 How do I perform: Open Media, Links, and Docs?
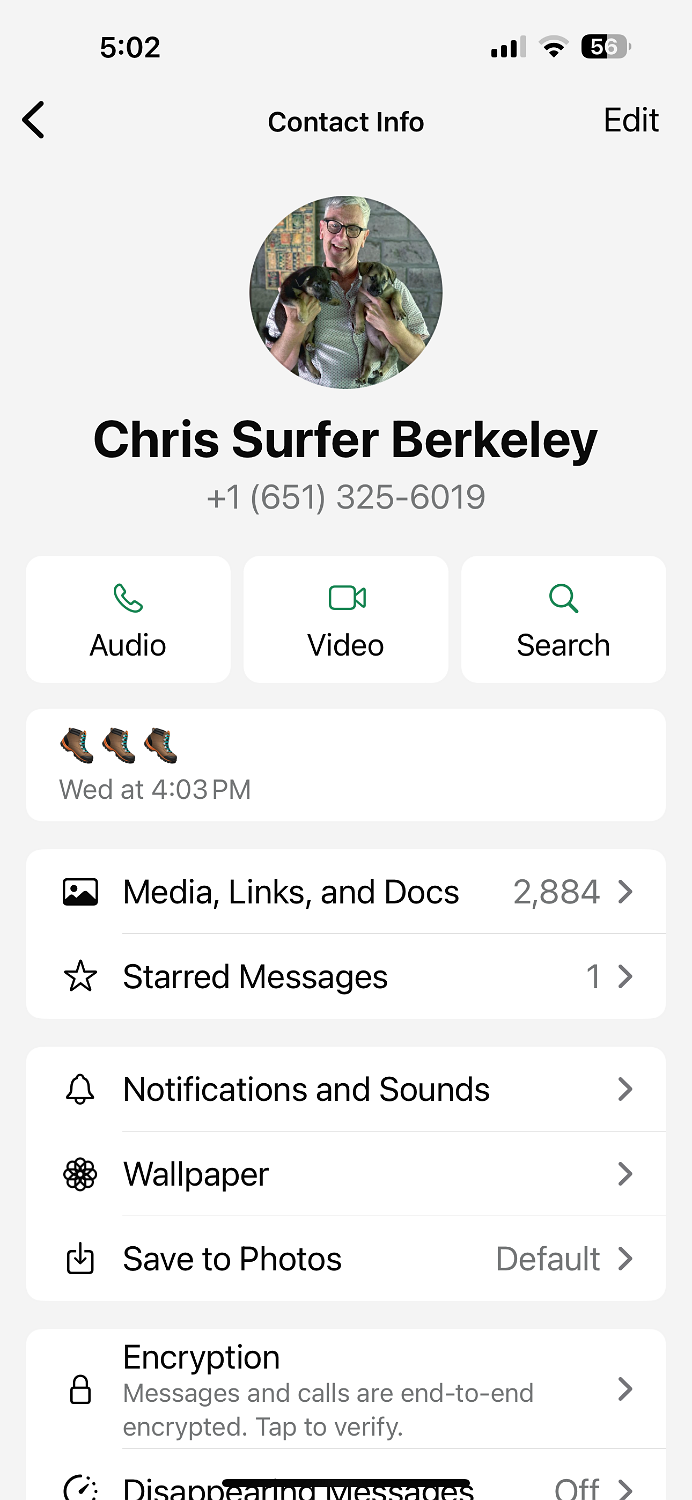(x=346, y=892)
